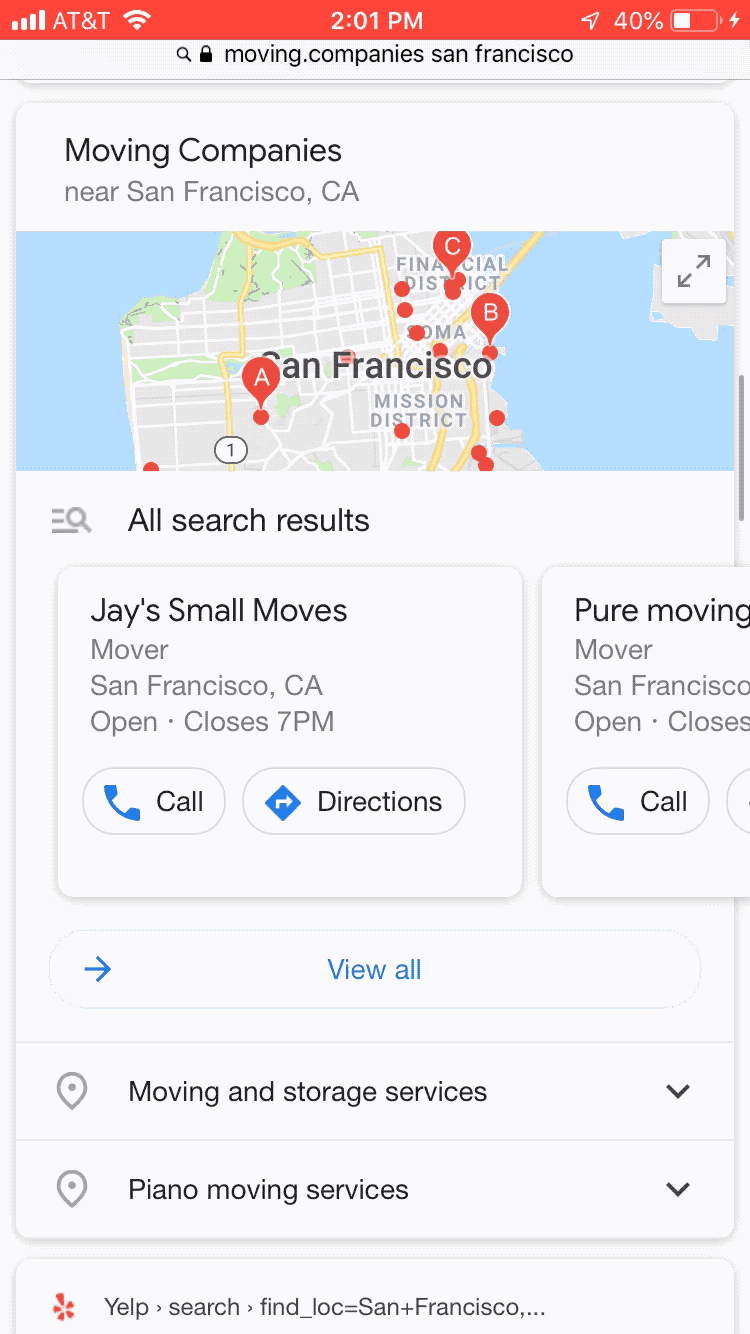Tap the address bar showing moving.companies san francisco
This screenshot has width=750, height=1334.
click(375, 54)
